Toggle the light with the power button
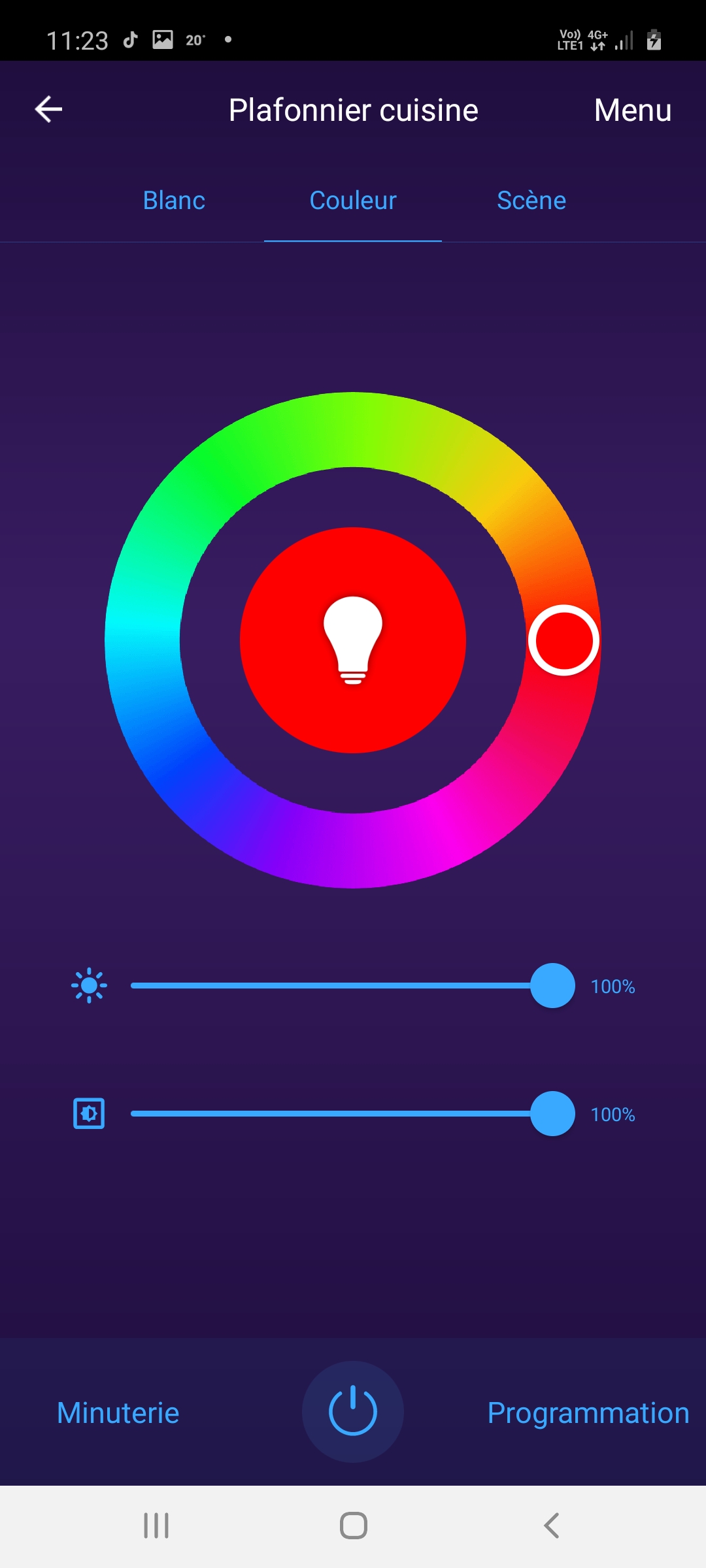 [x=353, y=1411]
